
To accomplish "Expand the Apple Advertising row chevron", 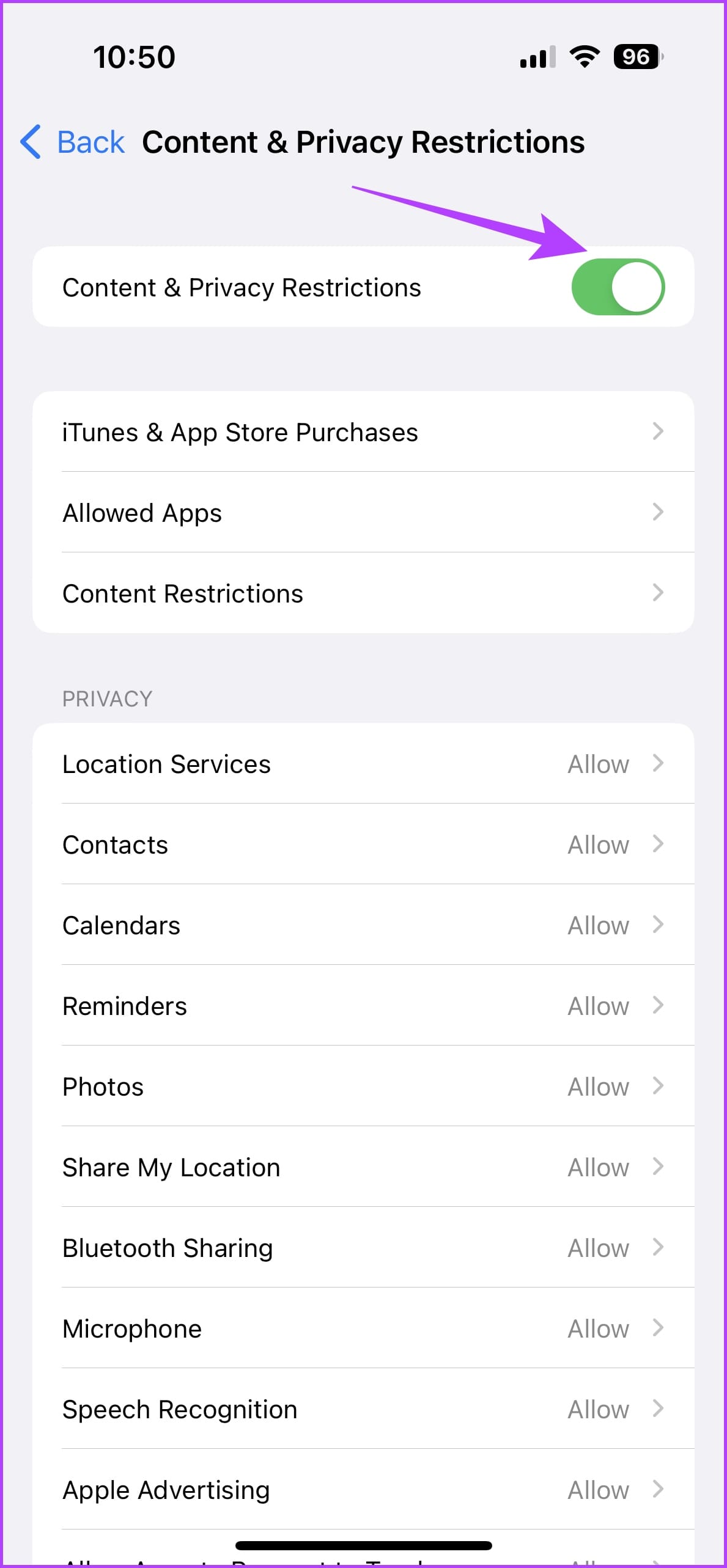I will [x=657, y=1489].
